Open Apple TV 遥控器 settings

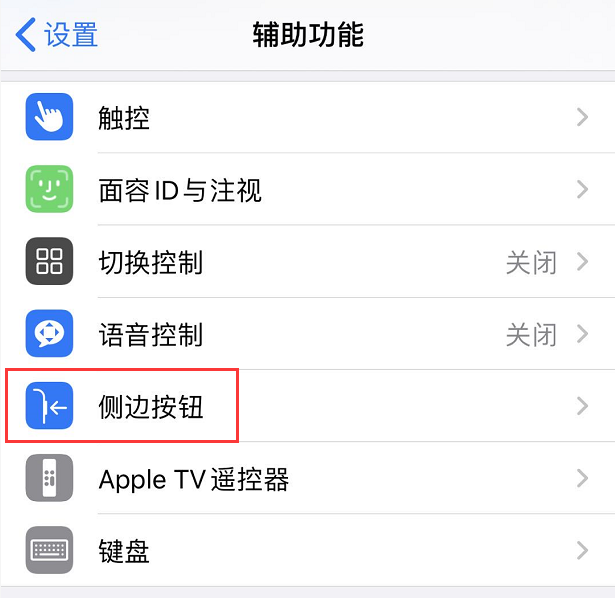click(x=300, y=479)
